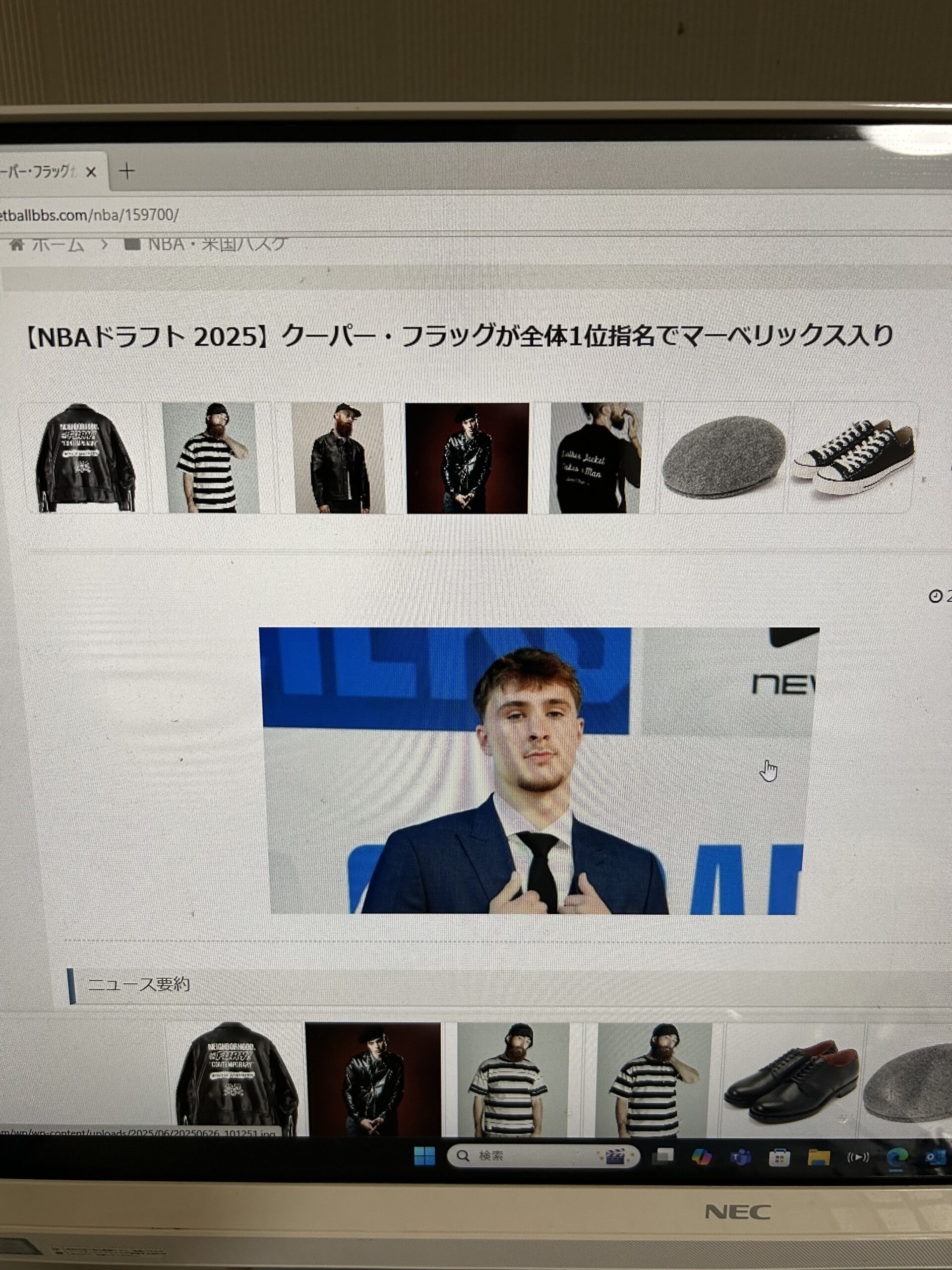The height and width of the screenshot is (1270, 952).
Task: Close the current browser tab
Action: (x=91, y=172)
